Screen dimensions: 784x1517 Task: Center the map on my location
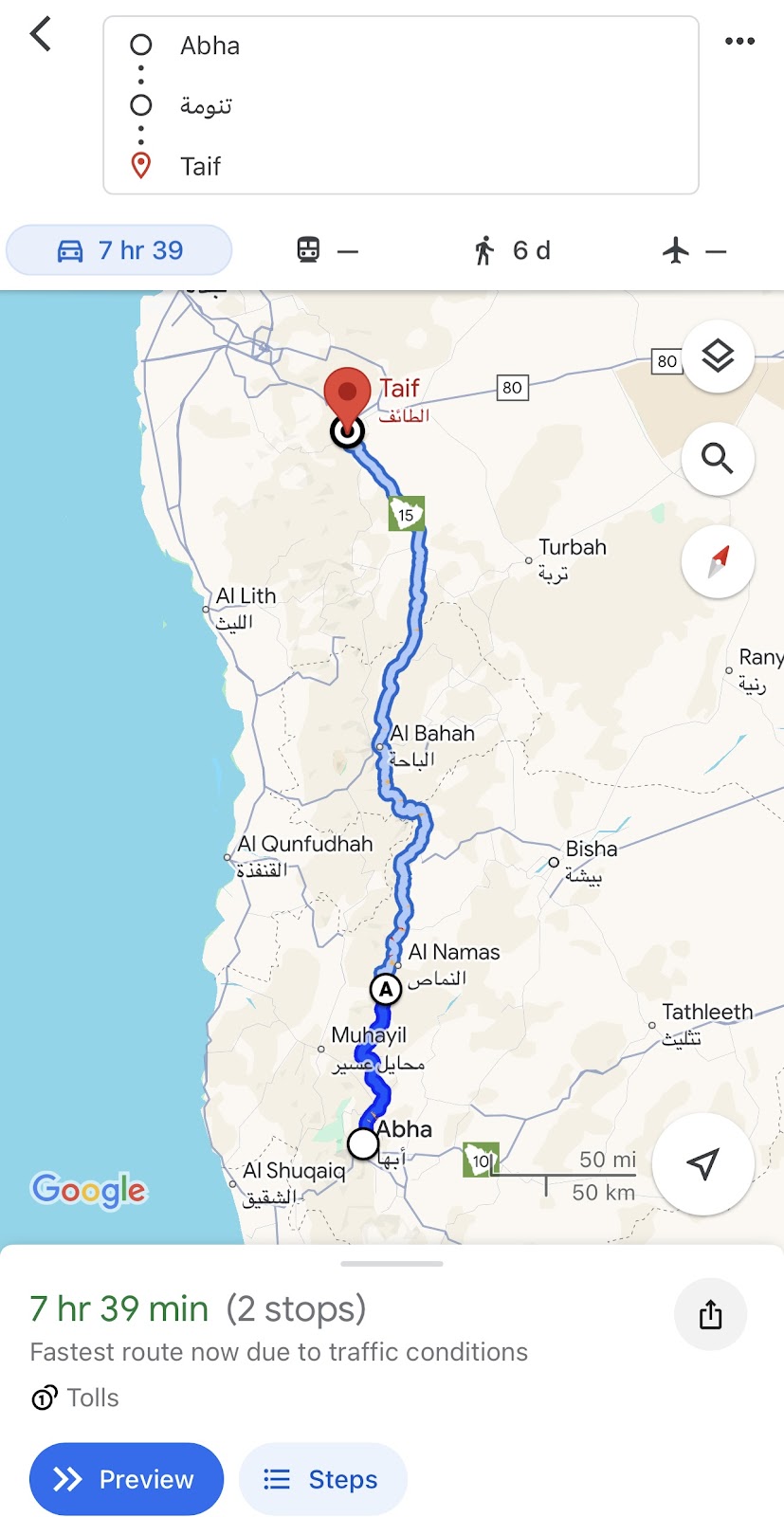point(703,1163)
